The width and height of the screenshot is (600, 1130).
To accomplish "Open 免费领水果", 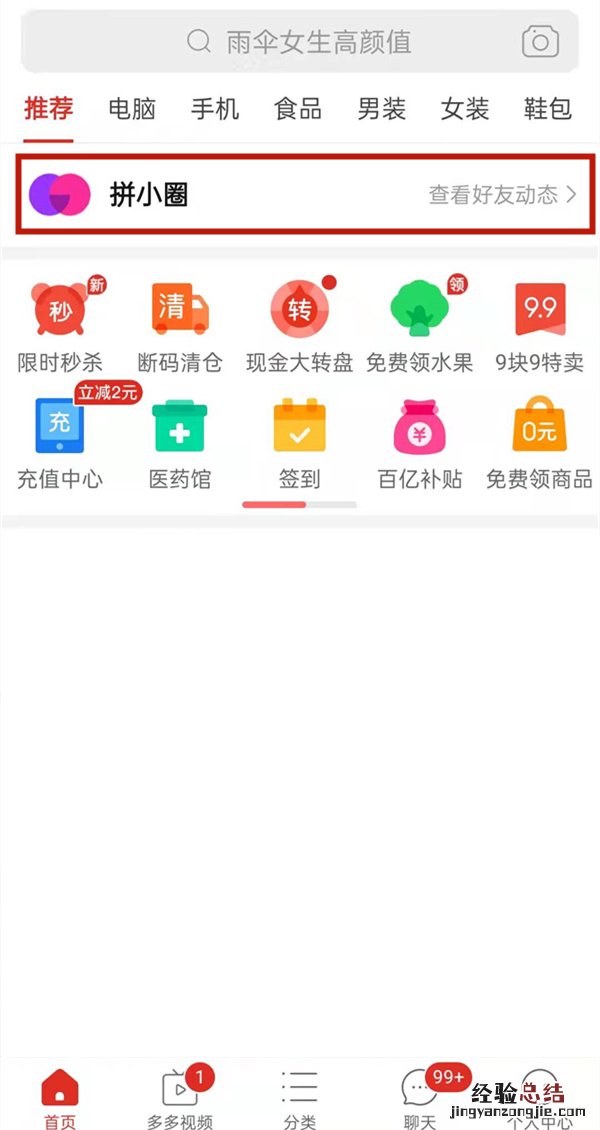I will pyautogui.click(x=419, y=325).
